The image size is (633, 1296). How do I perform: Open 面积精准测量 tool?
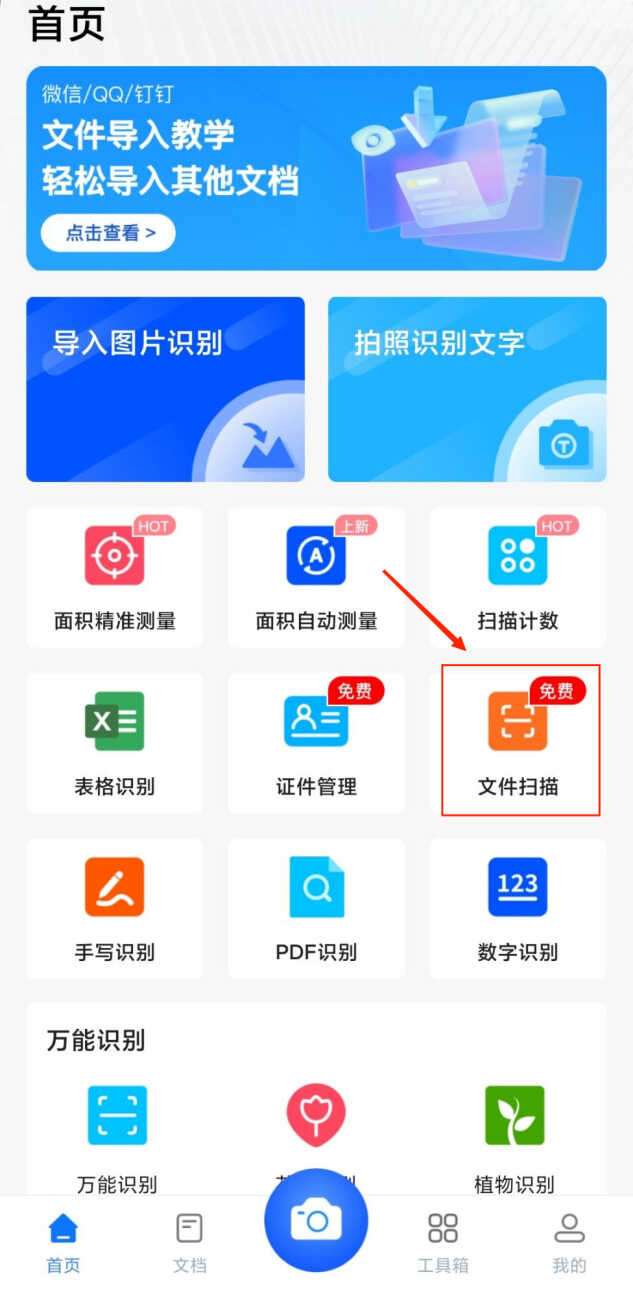point(115,577)
